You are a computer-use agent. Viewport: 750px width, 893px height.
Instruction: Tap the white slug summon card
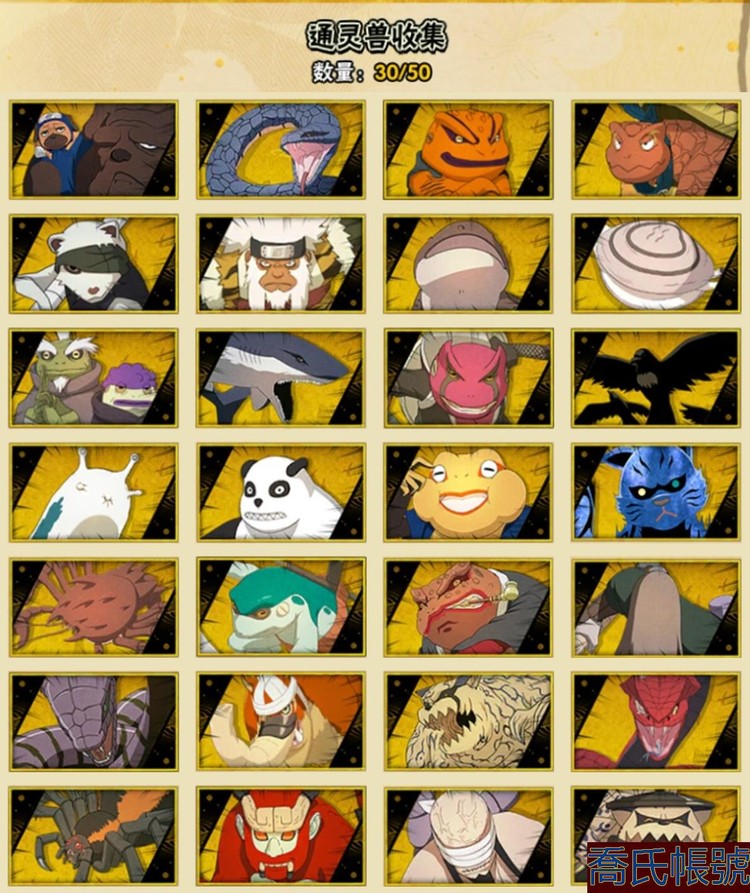click(x=94, y=493)
